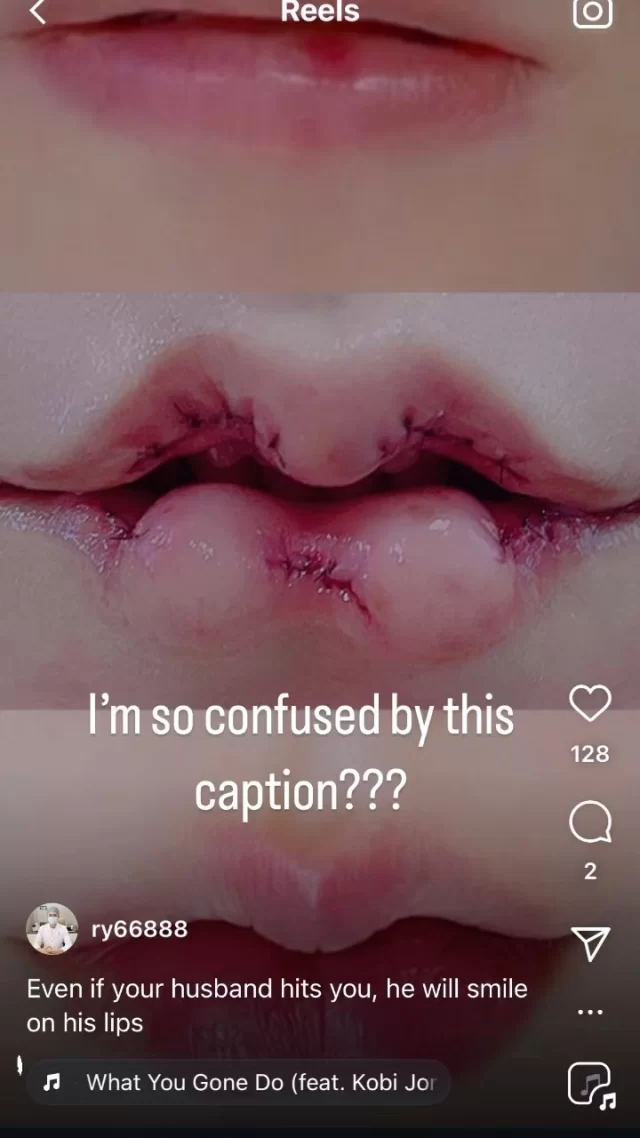
Task: Open the camera icon in the header
Action: [x=592, y=12]
